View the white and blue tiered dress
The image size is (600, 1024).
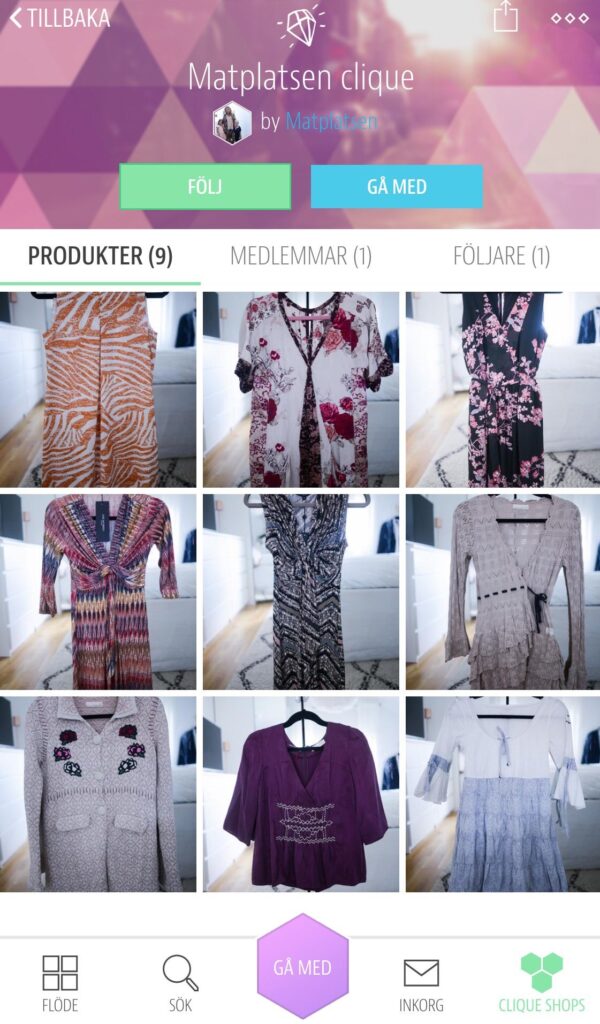[502, 793]
